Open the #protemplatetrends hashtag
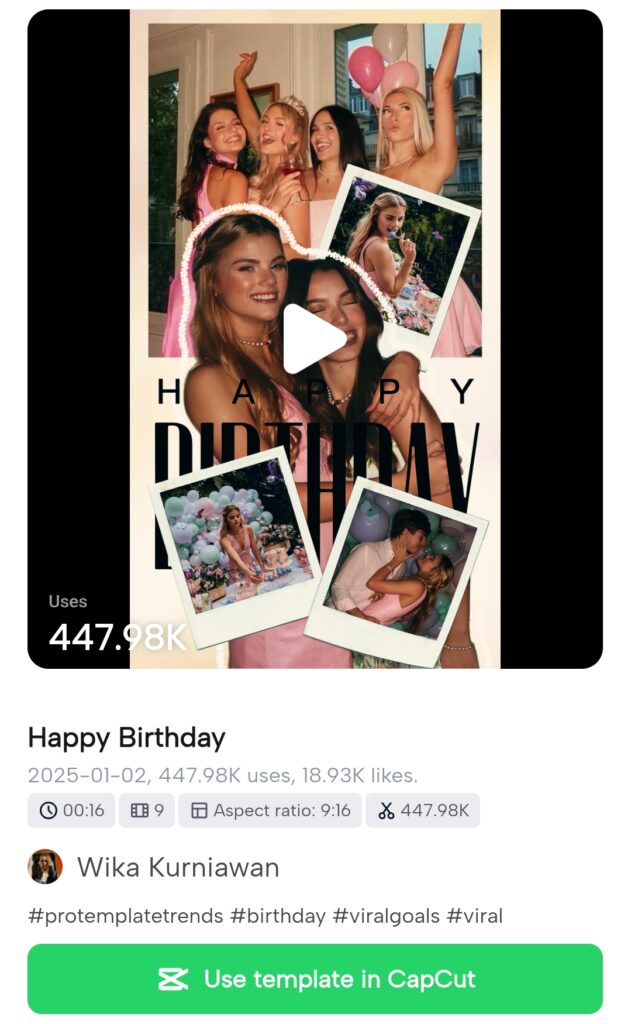The width and height of the screenshot is (631, 1024). 125,915
